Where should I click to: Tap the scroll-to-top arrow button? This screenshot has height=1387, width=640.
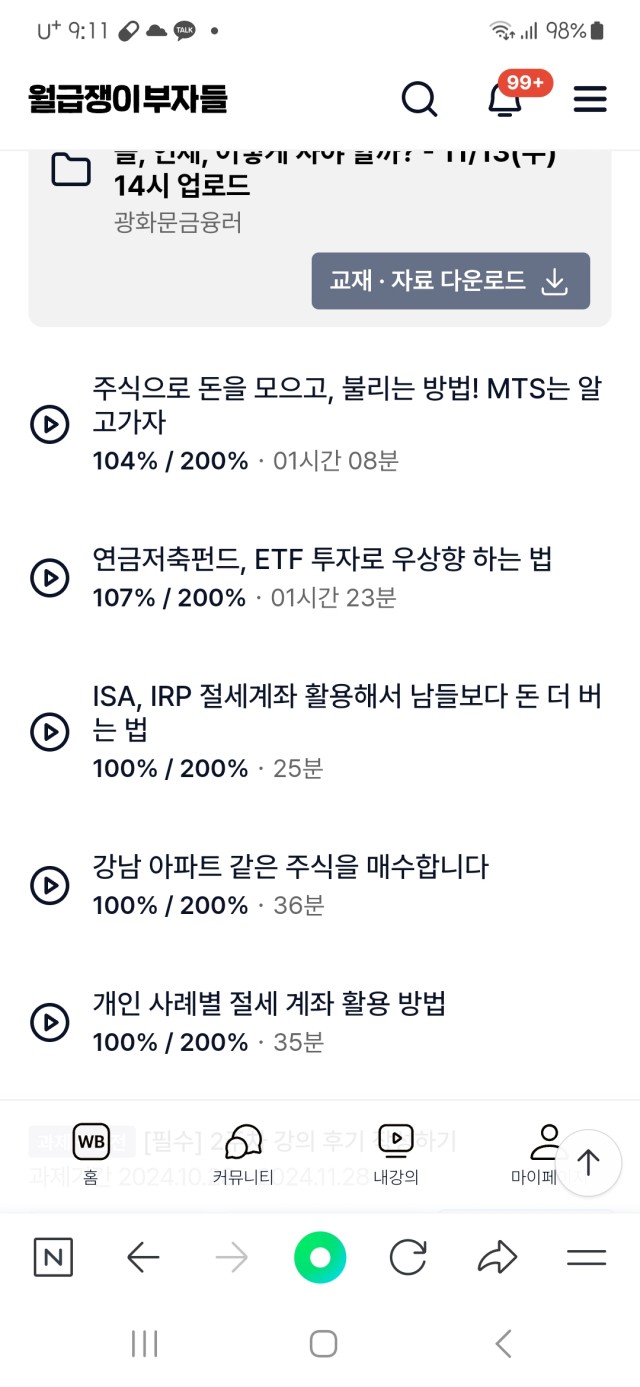[588, 1162]
